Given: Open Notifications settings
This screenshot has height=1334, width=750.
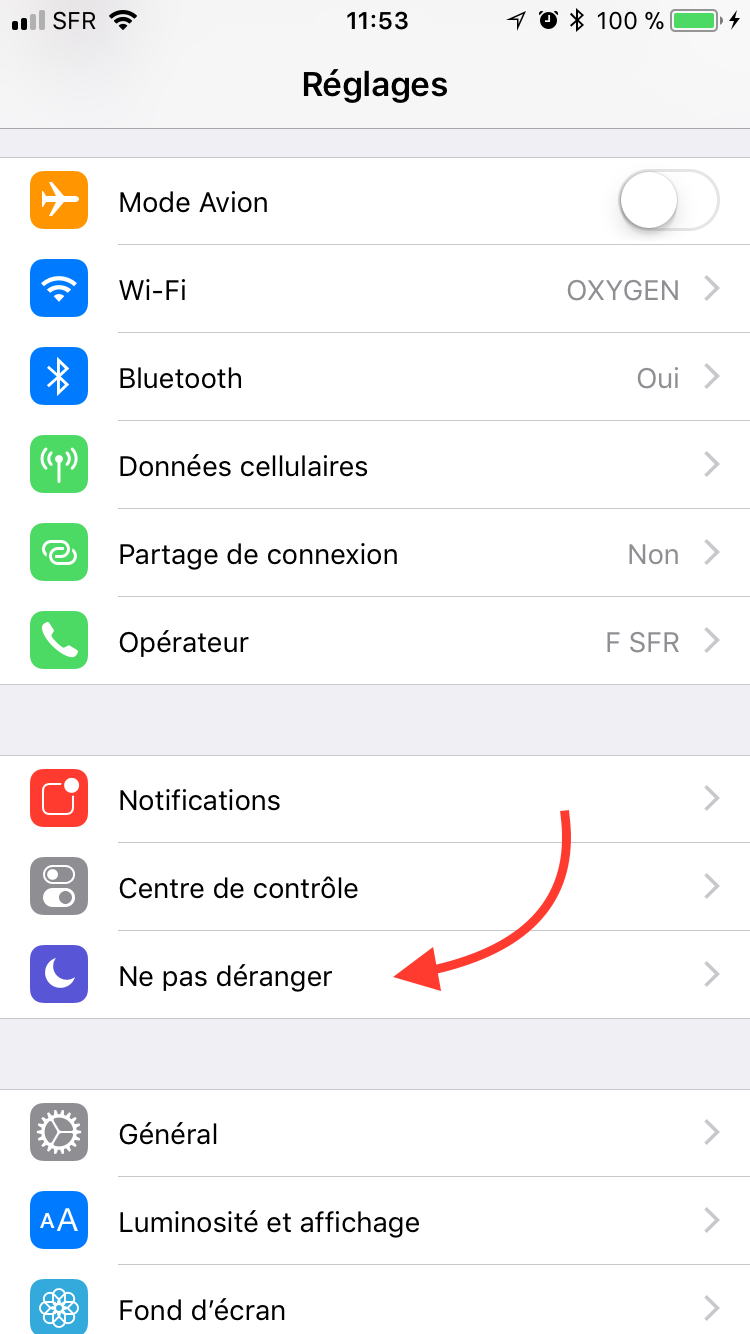Looking at the screenshot, I should (375, 800).
